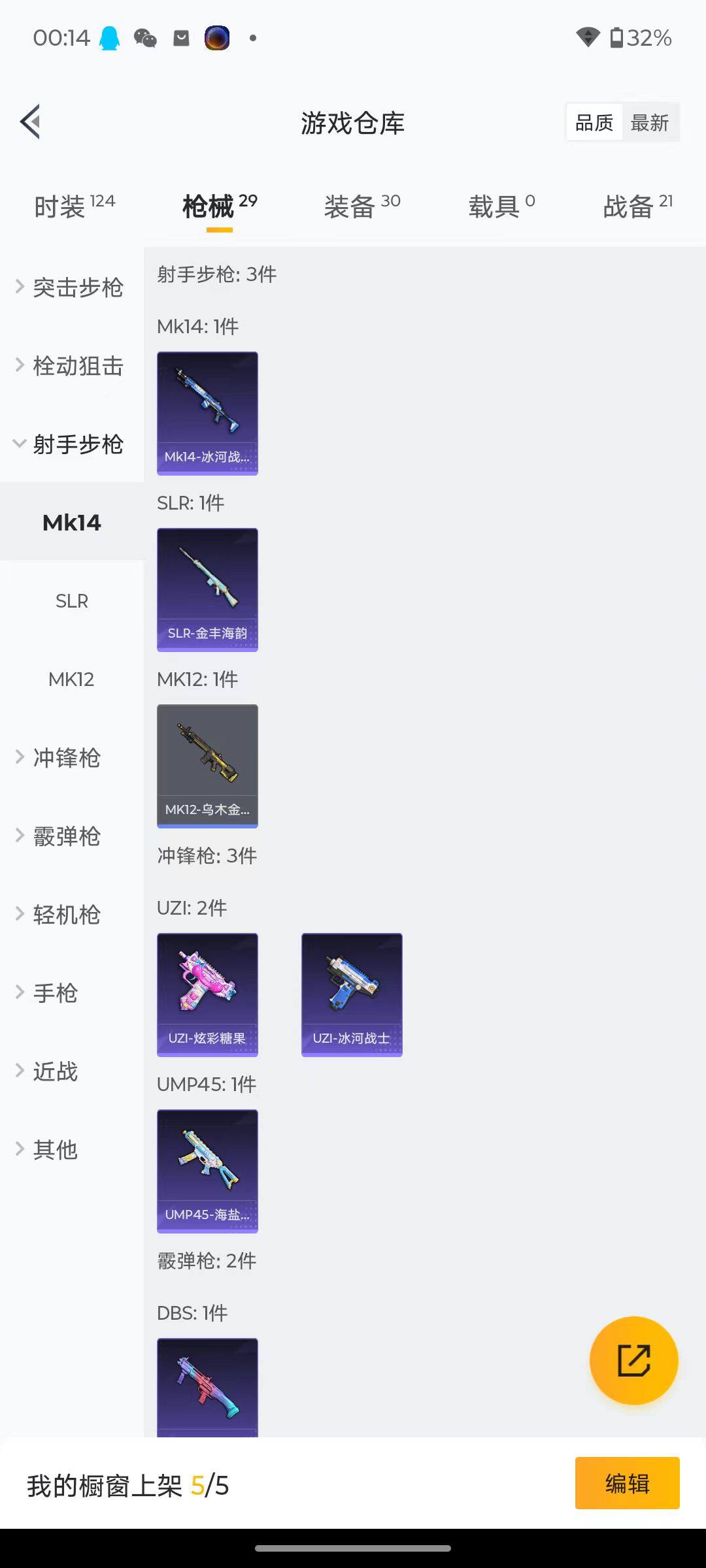Select the SLR-金丰海韵 weapon icon

pyautogui.click(x=207, y=588)
